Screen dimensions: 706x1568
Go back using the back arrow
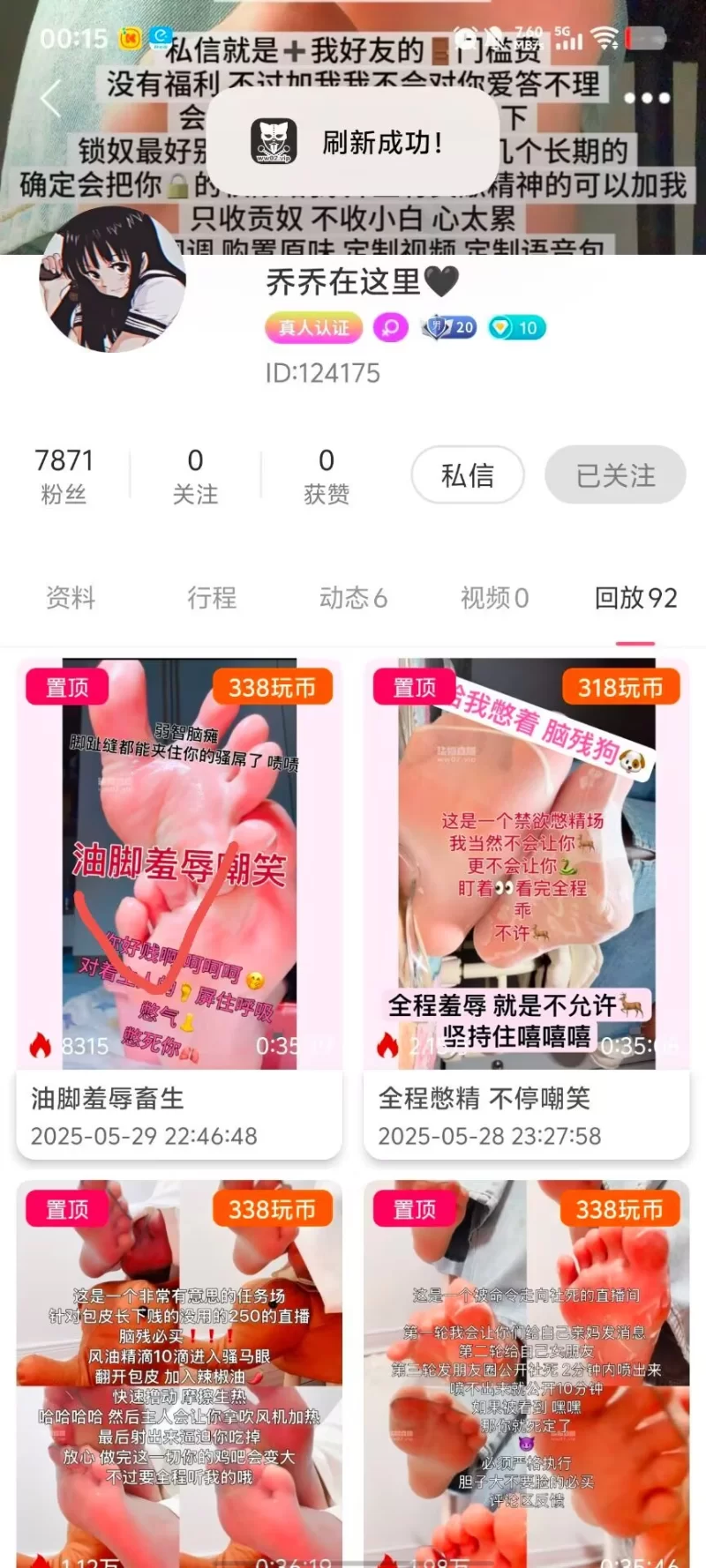click(x=50, y=98)
